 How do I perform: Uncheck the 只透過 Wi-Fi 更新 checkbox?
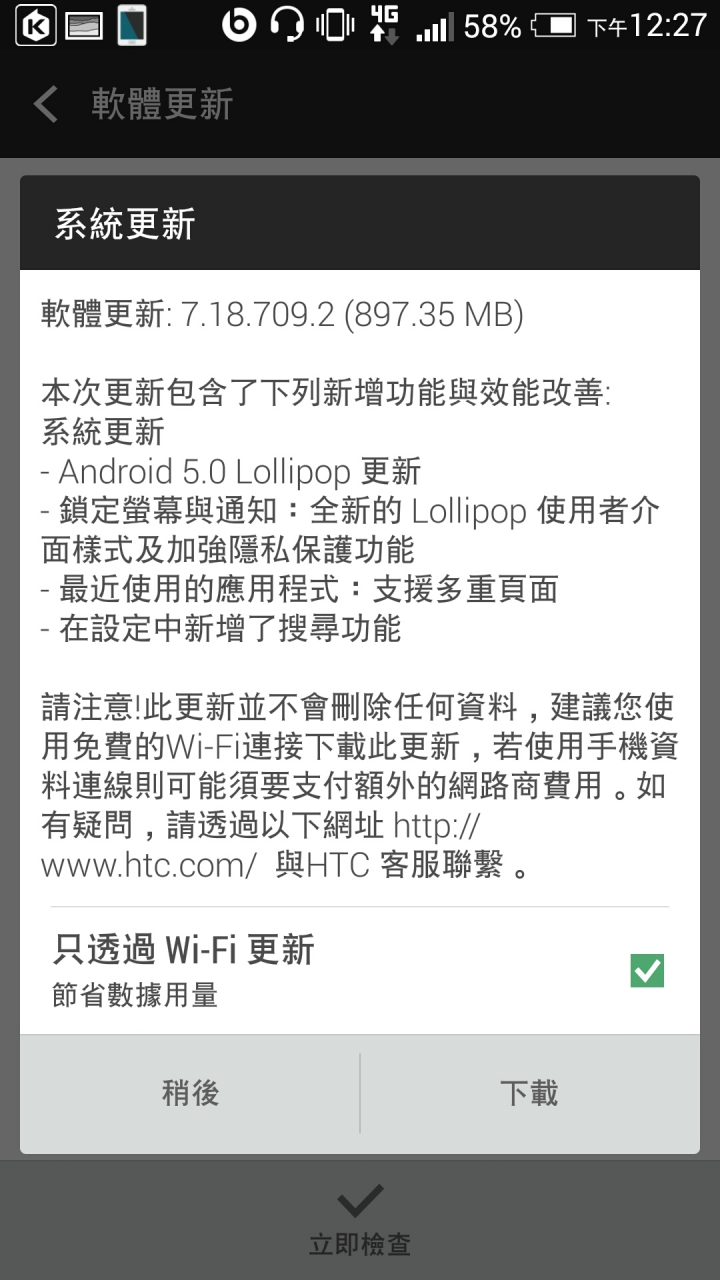point(647,970)
